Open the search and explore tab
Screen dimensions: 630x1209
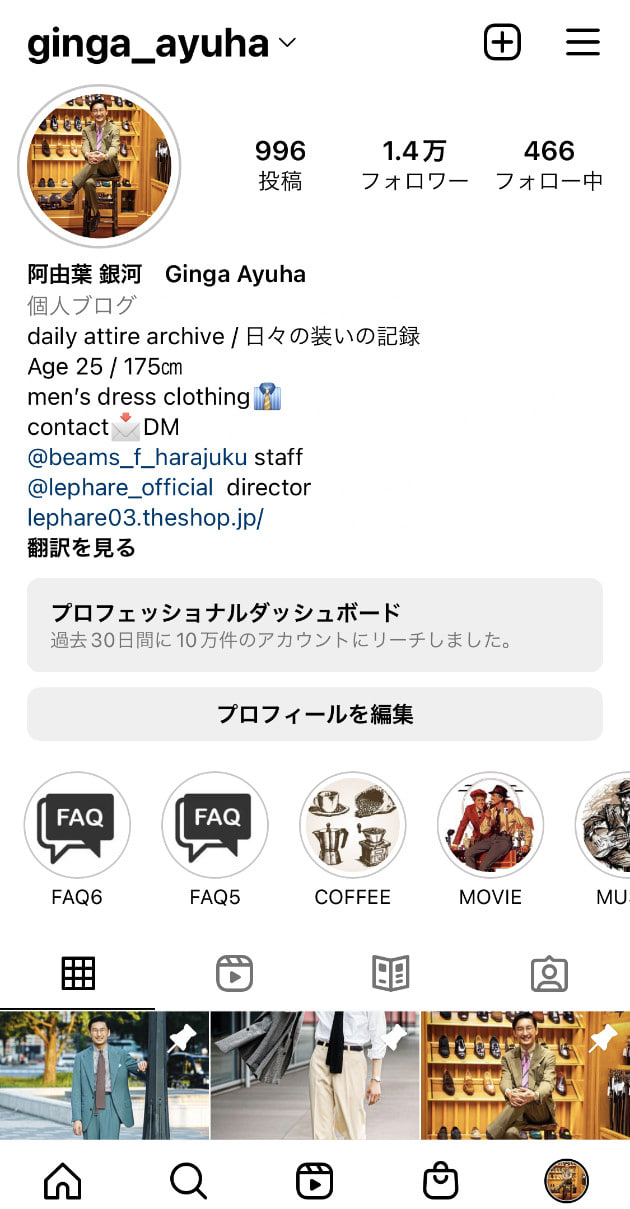(188, 1182)
